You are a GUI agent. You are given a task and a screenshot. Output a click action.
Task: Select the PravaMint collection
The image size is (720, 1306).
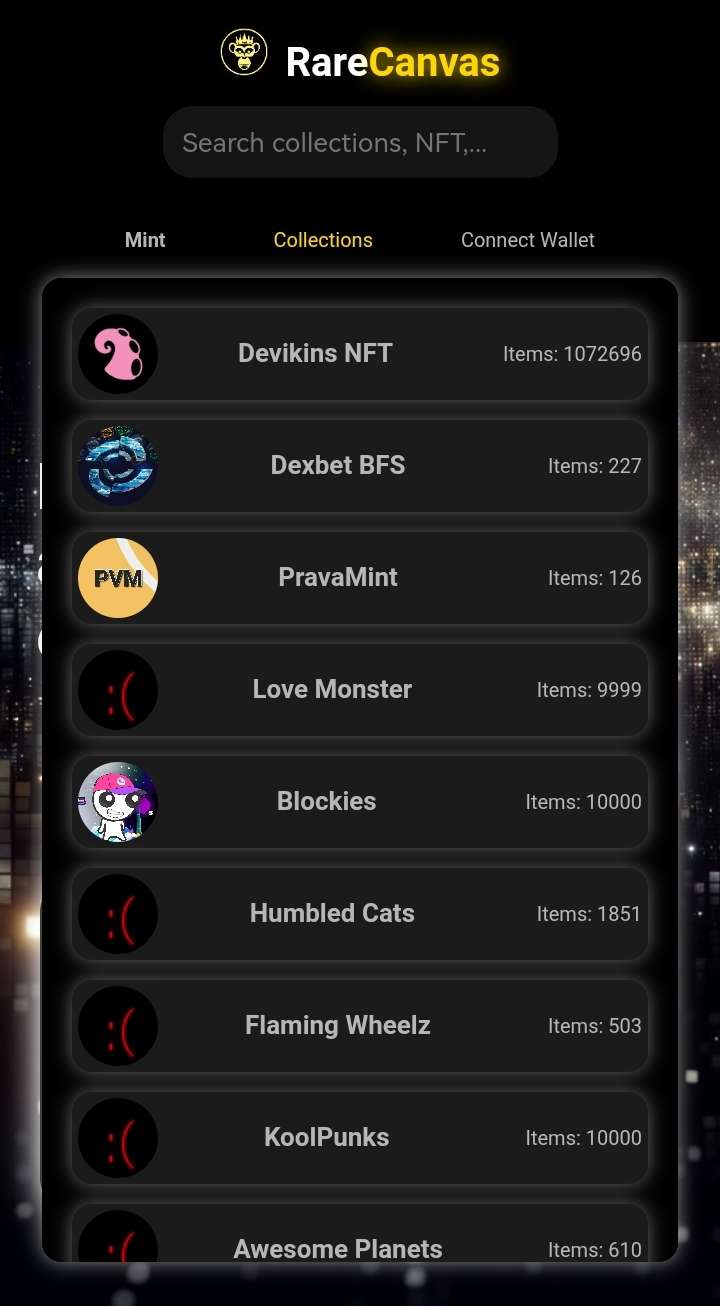point(360,578)
